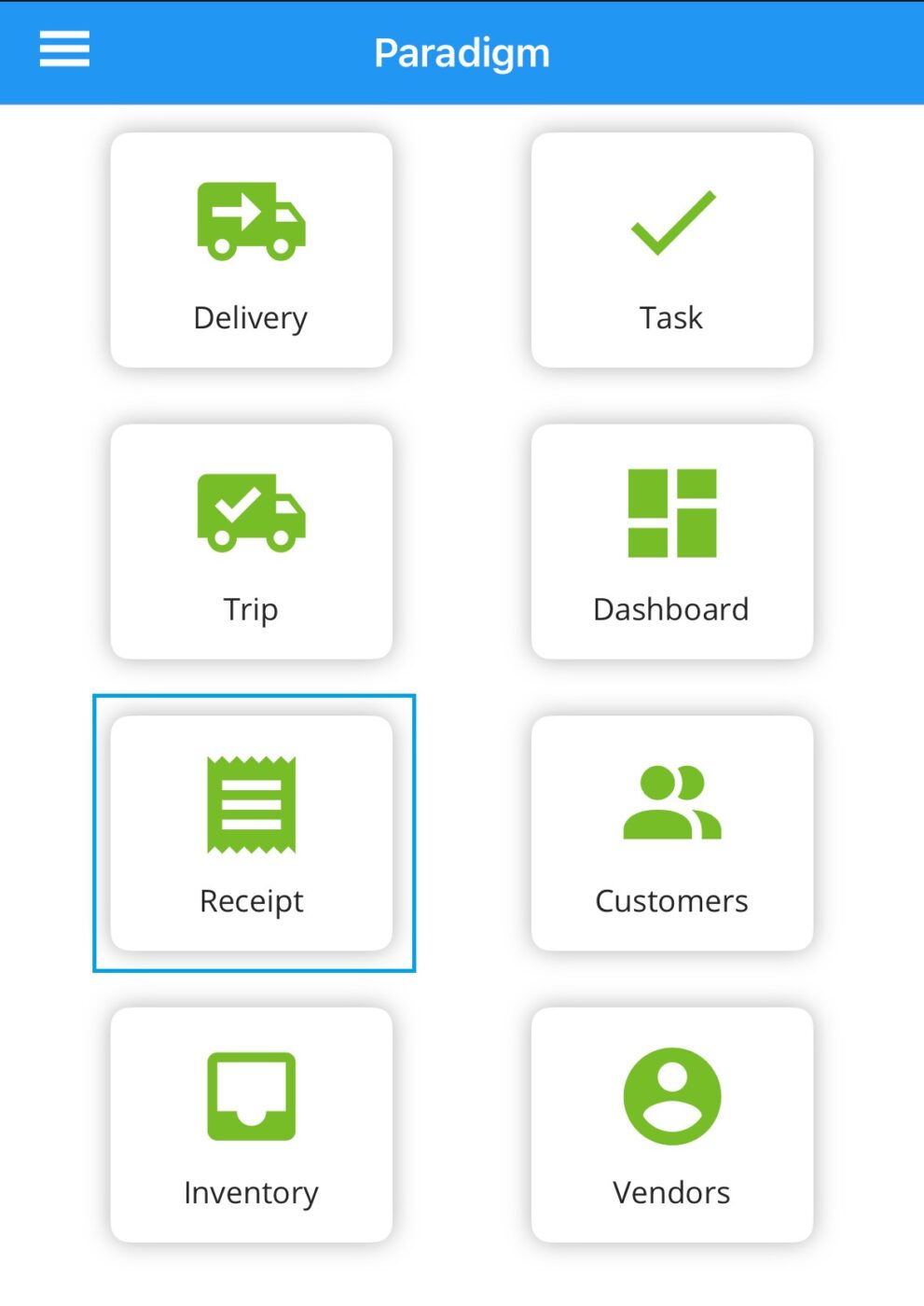Screen dimensions: 924x1306
Task: Open the Delivery module
Action: [x=250, y=248]
